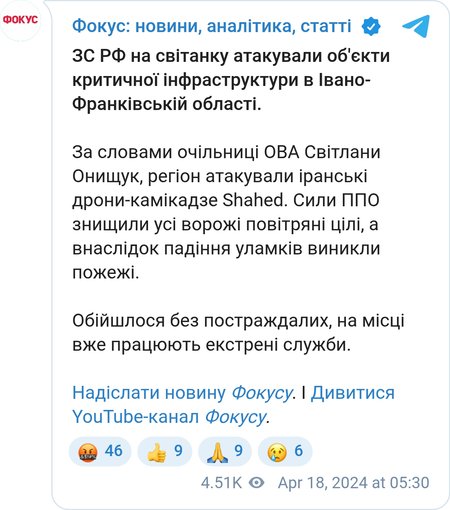450x510 pixels.
Task: React with the praying hands emoji
Action: coord(225,451)
